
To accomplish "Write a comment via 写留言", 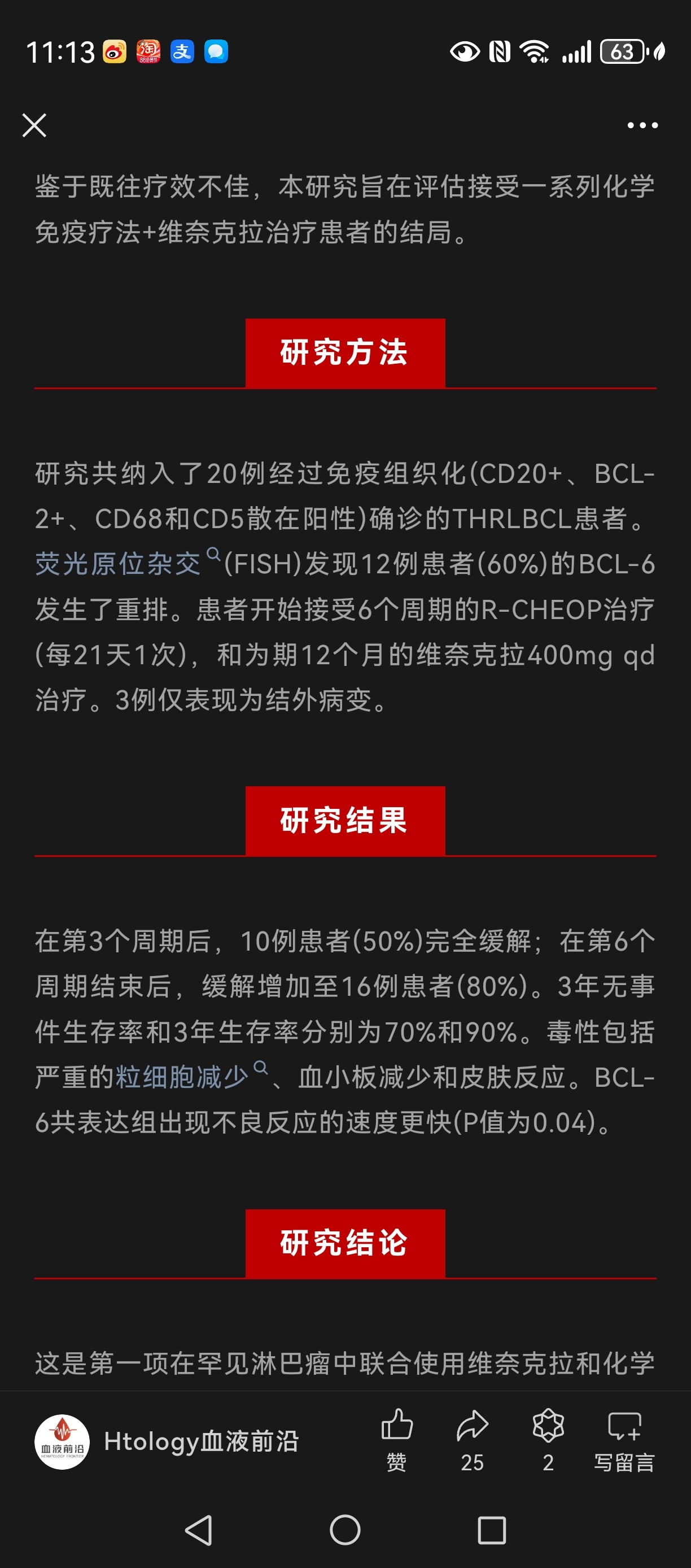I will [624, 1440].
